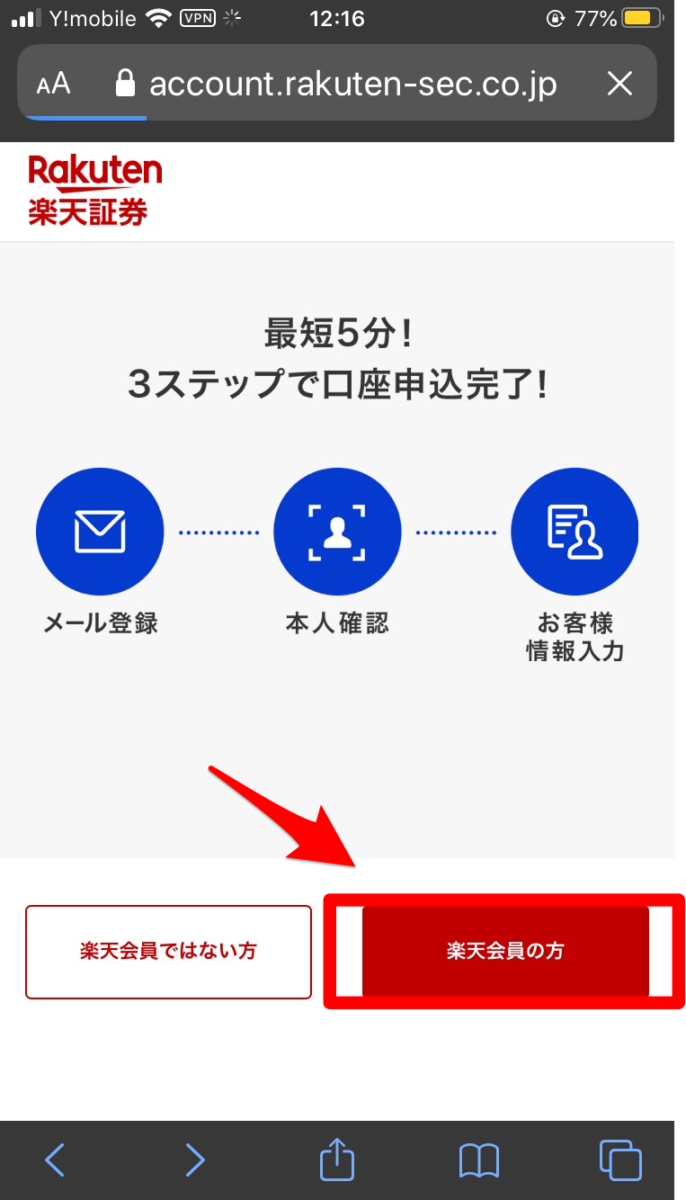
Task: Share this page from Safari toolbar
Action: 337,1160
